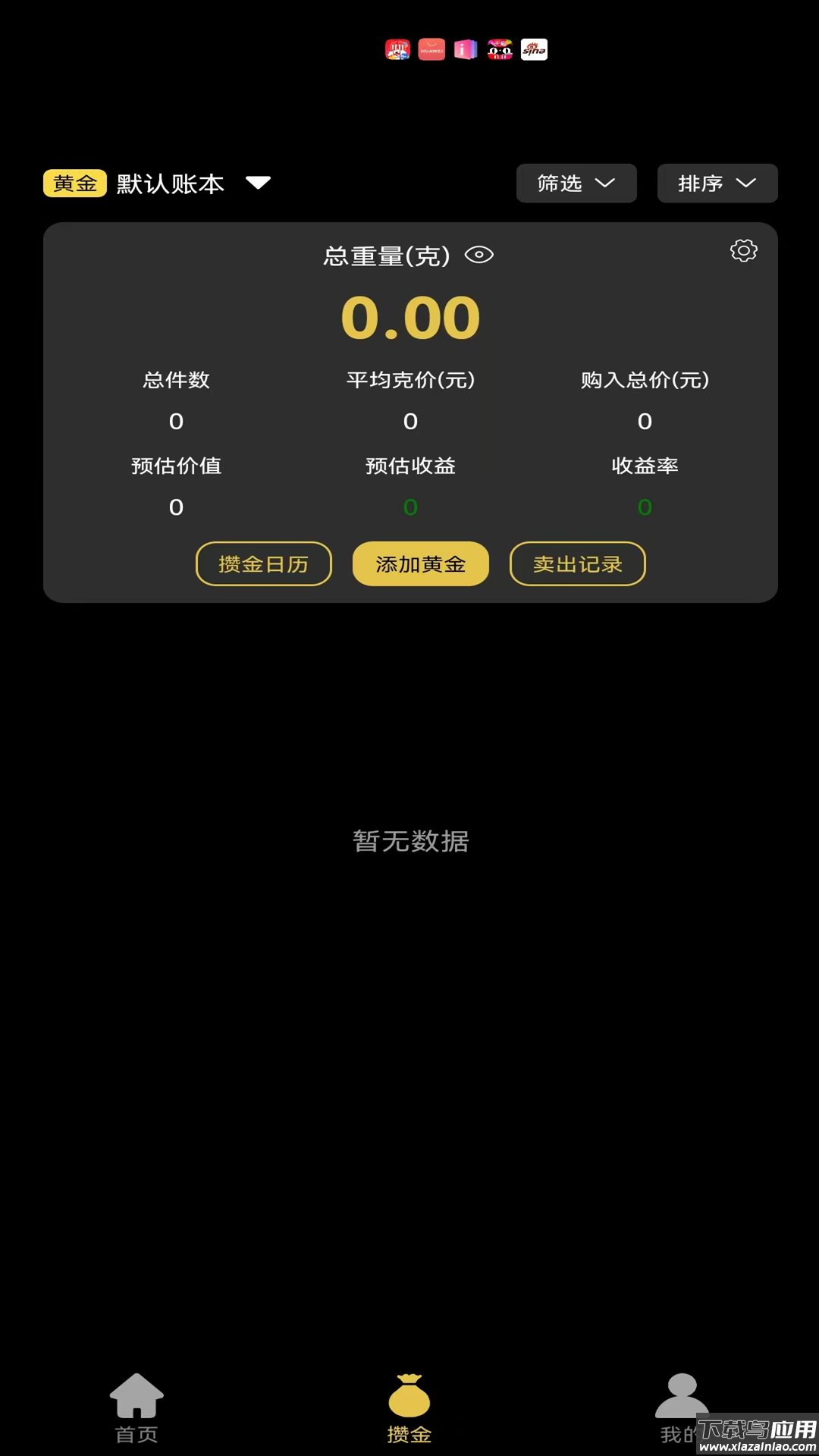Open the pink 'i' app notification icon

coord(465,49)
